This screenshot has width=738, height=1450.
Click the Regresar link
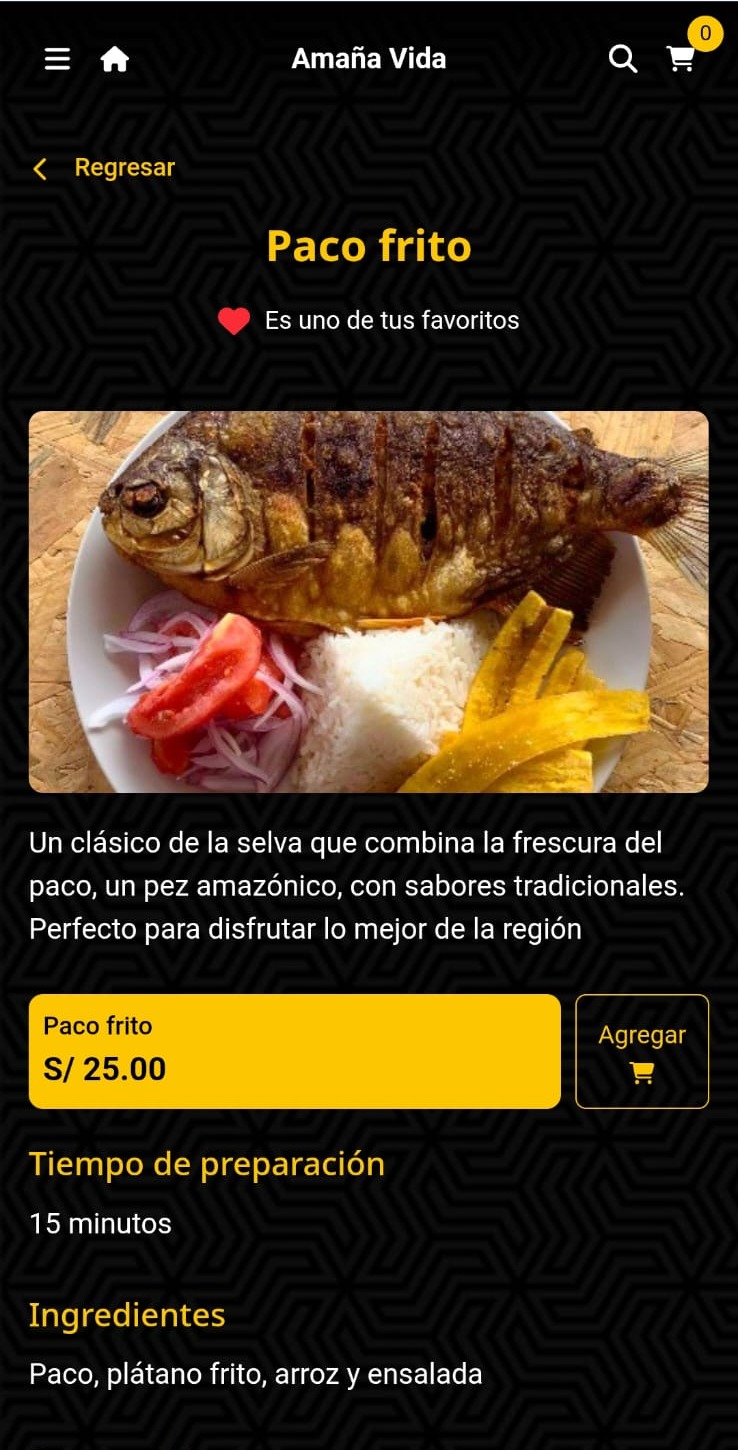click(x=125, y=168)
